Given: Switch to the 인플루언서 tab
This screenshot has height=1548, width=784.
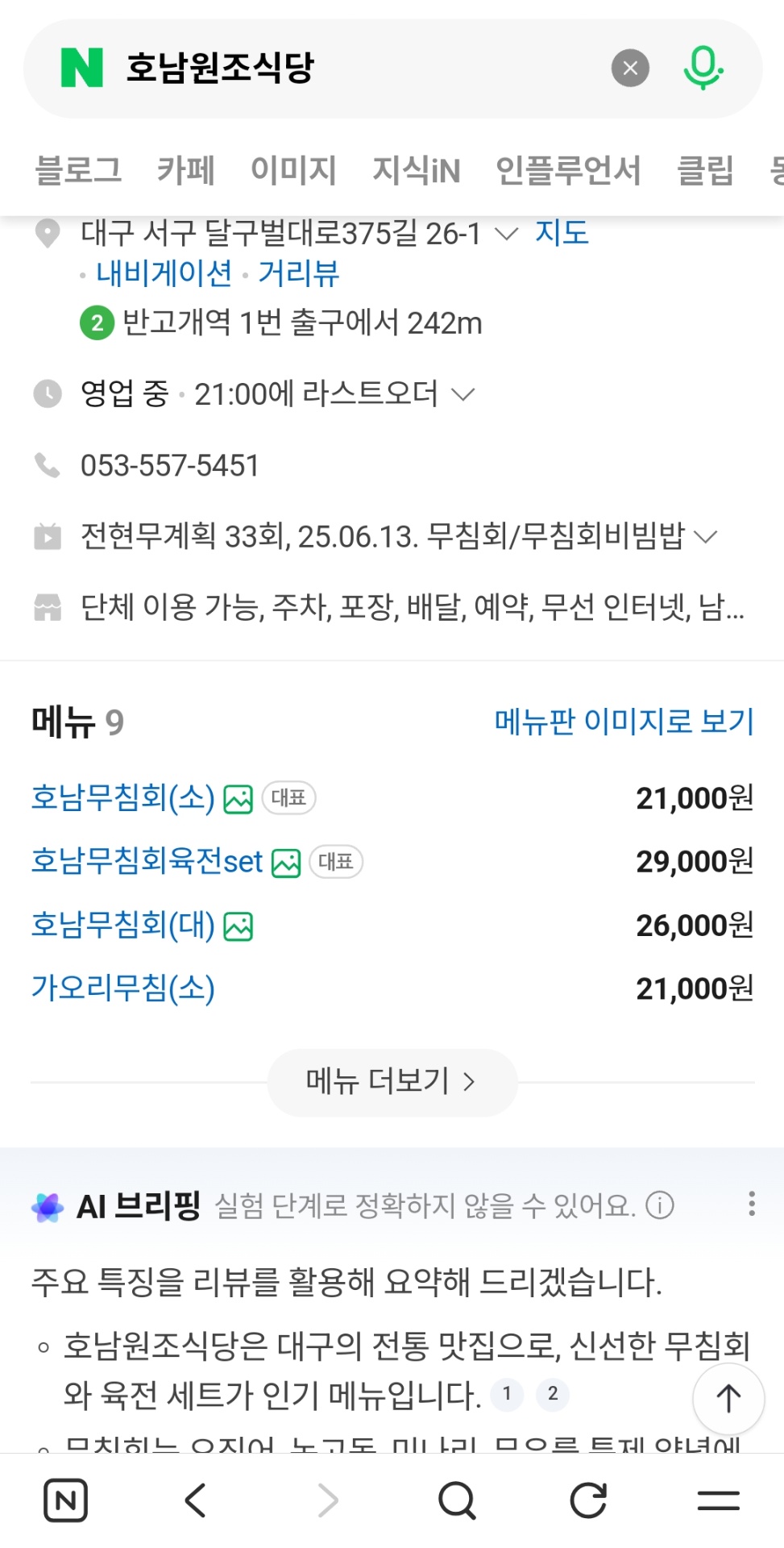Looking at the screenshot, I should coord(568,170).
